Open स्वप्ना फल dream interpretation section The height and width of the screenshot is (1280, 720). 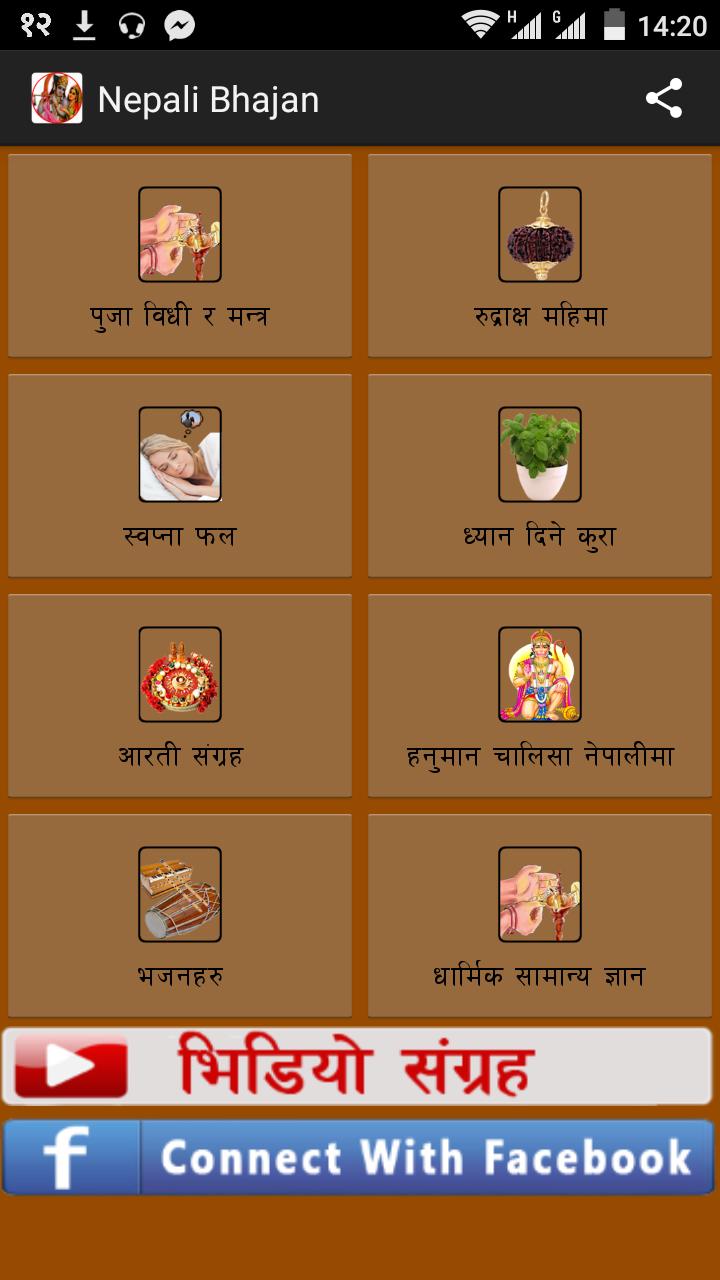(x=180, y=475)
